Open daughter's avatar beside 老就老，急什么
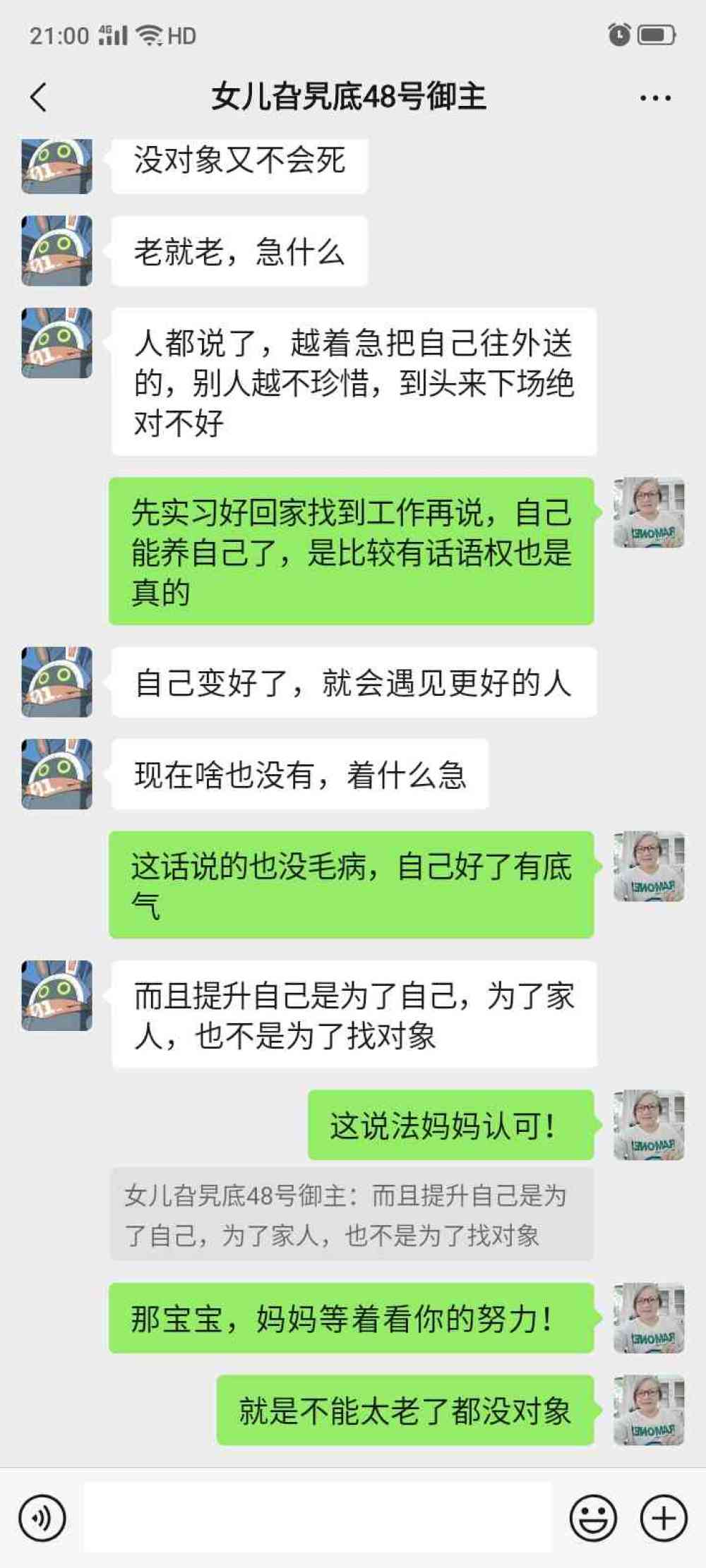 [x=56, y=251]
